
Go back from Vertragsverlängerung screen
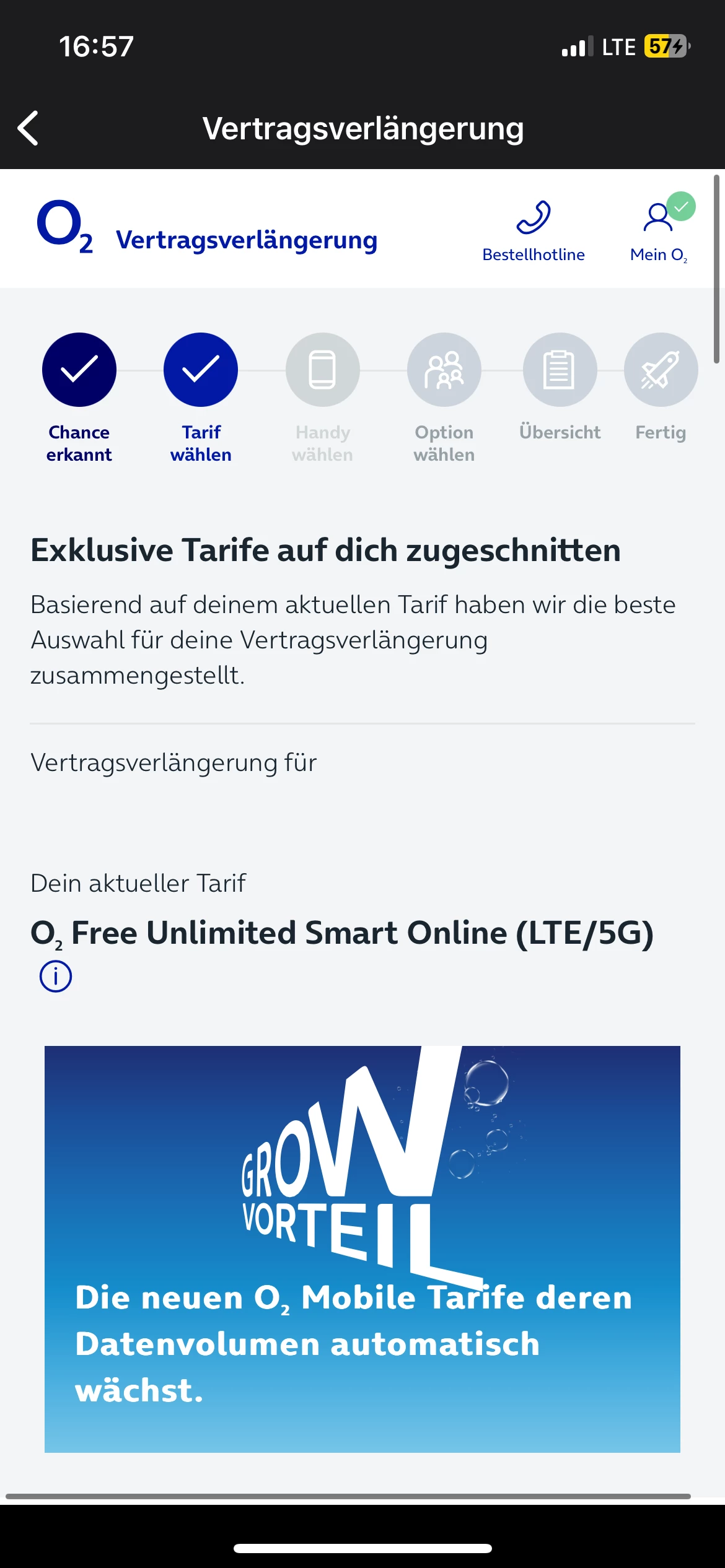click(x=29, y=128)
